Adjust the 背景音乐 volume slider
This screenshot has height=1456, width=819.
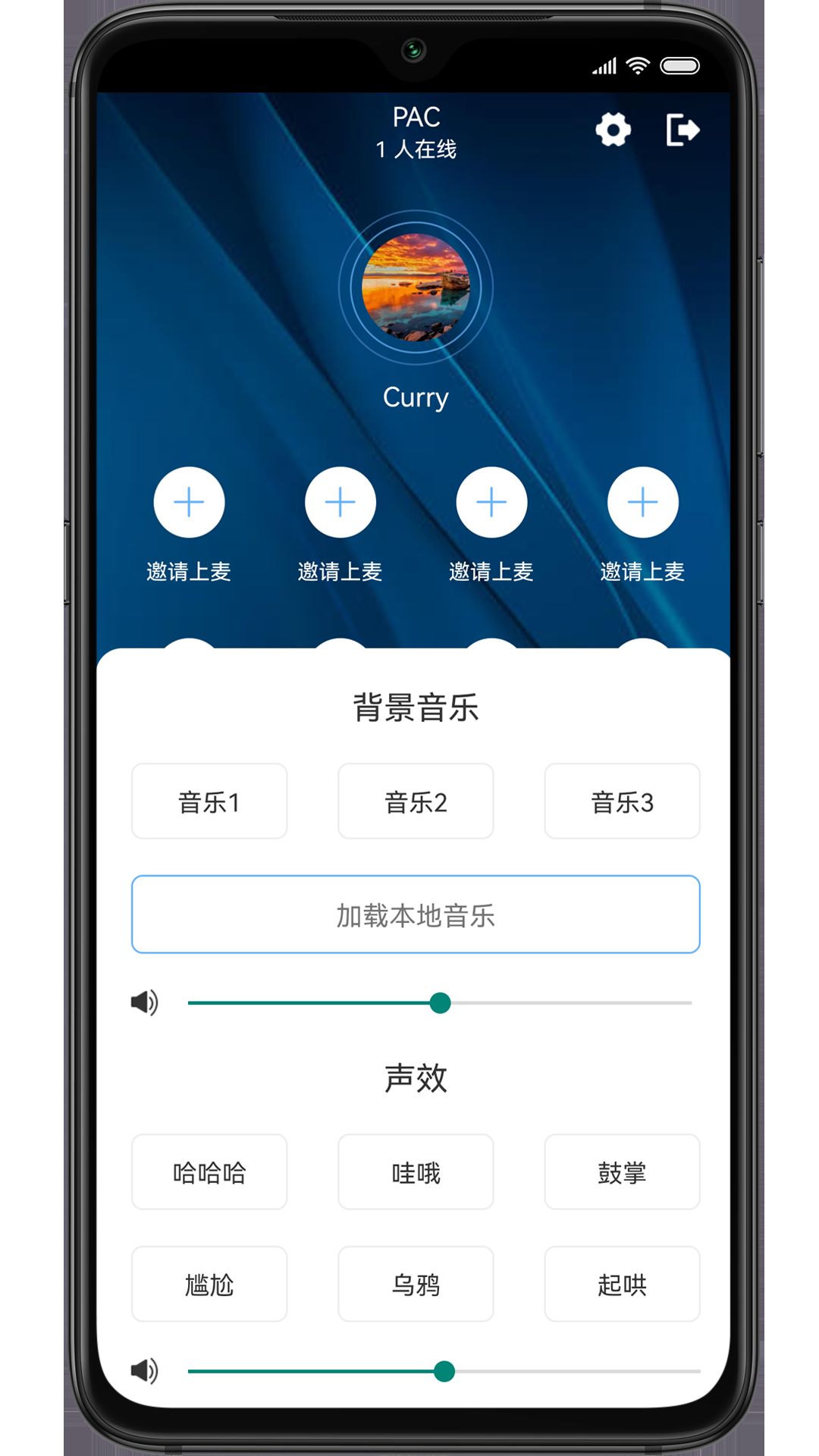tap(440, 1003)
